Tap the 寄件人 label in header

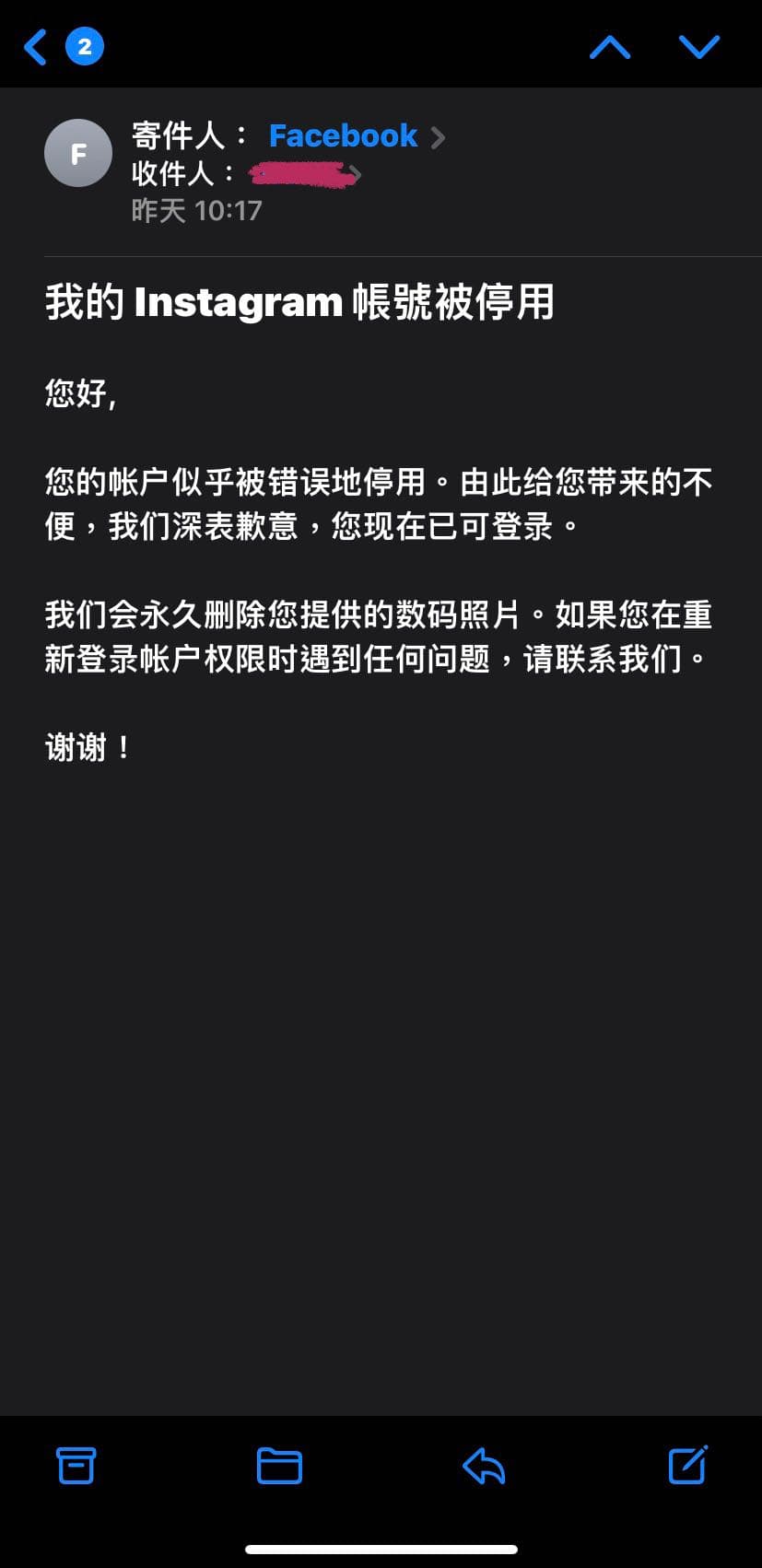pyautogui.click(x=181, y=135)
